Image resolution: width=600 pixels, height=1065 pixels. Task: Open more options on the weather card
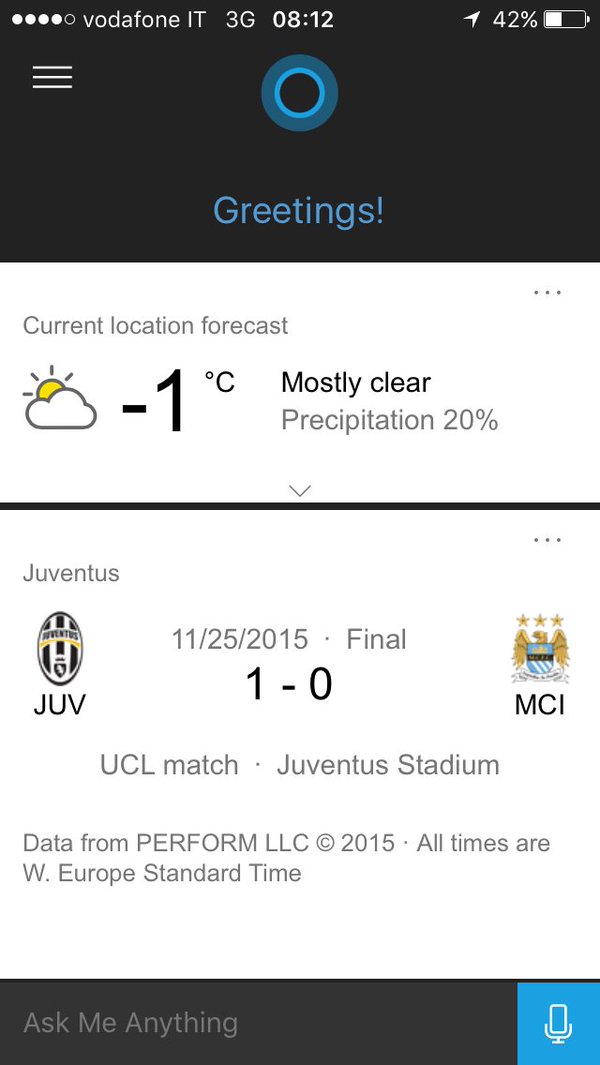pyautogui.click(x=547, y=293)
